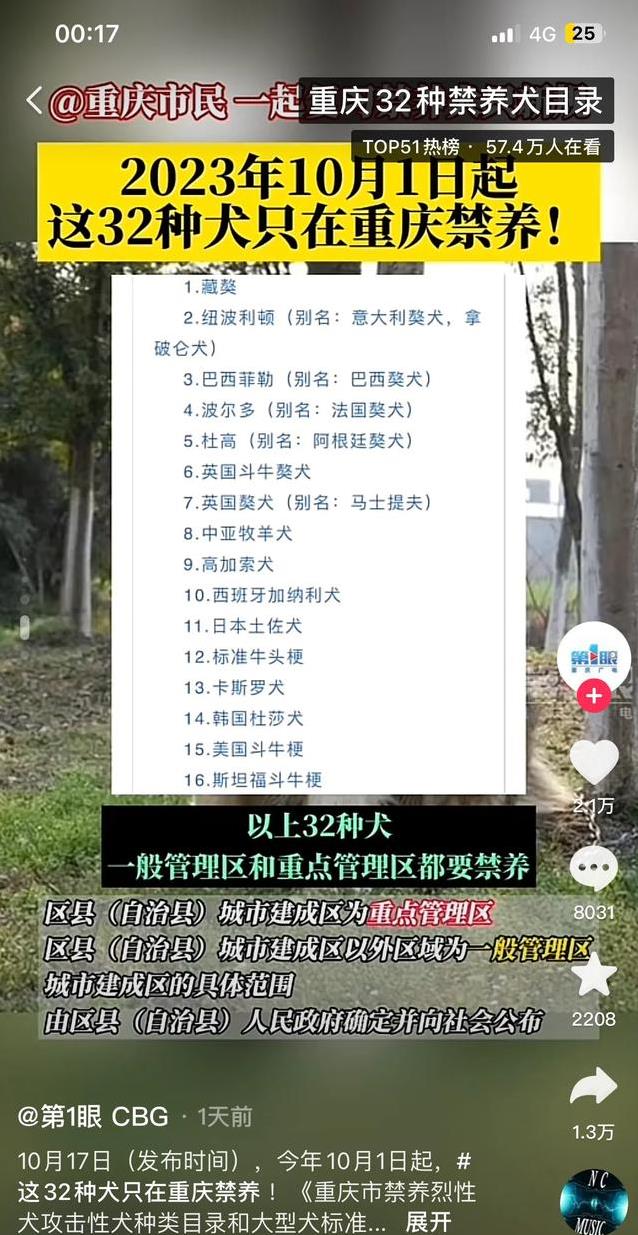The height and width of the screenshot is (1235, 638).
Task: Go back using the top-left arrow
Action: pos(33,100)
